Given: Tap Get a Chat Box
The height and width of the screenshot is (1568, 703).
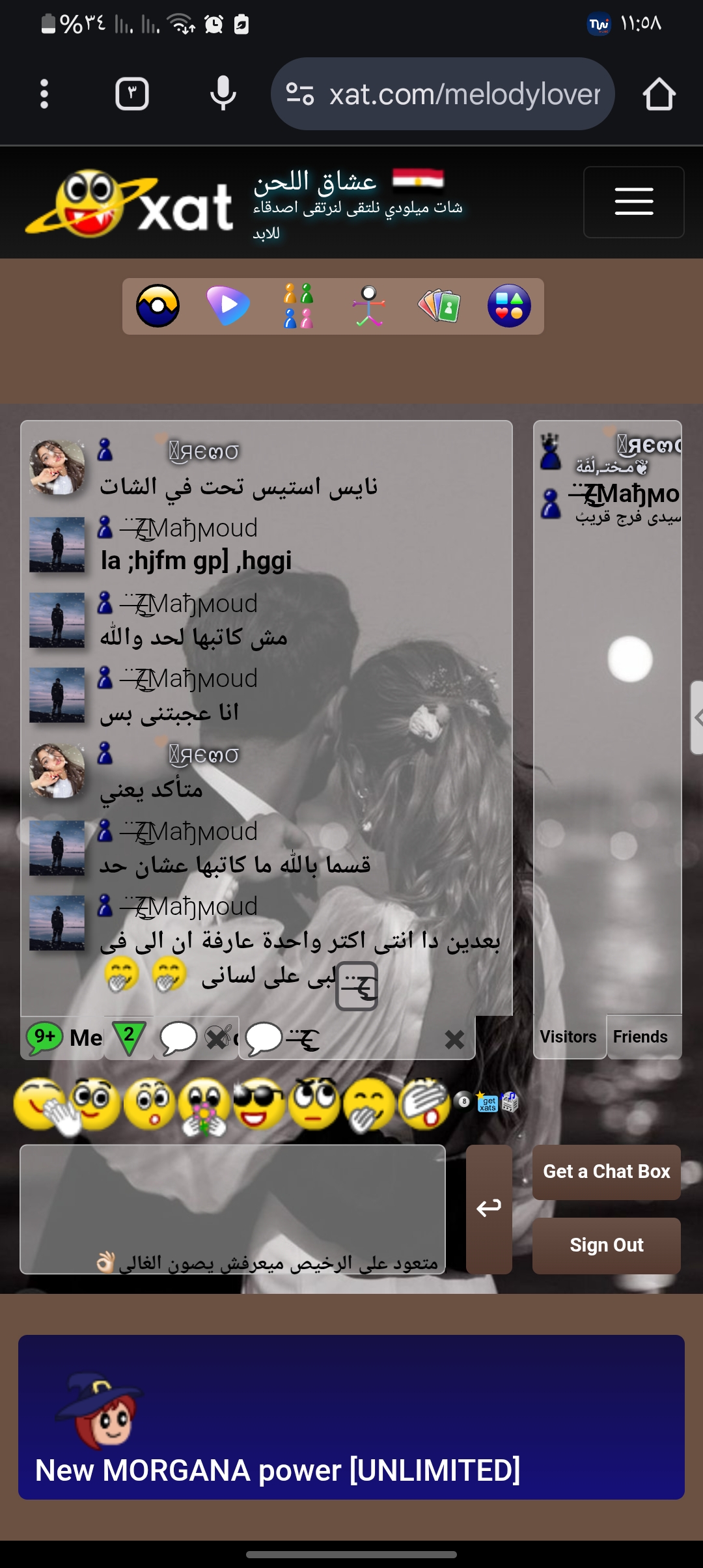Looking at the screenshot, I should (606, 1171).
